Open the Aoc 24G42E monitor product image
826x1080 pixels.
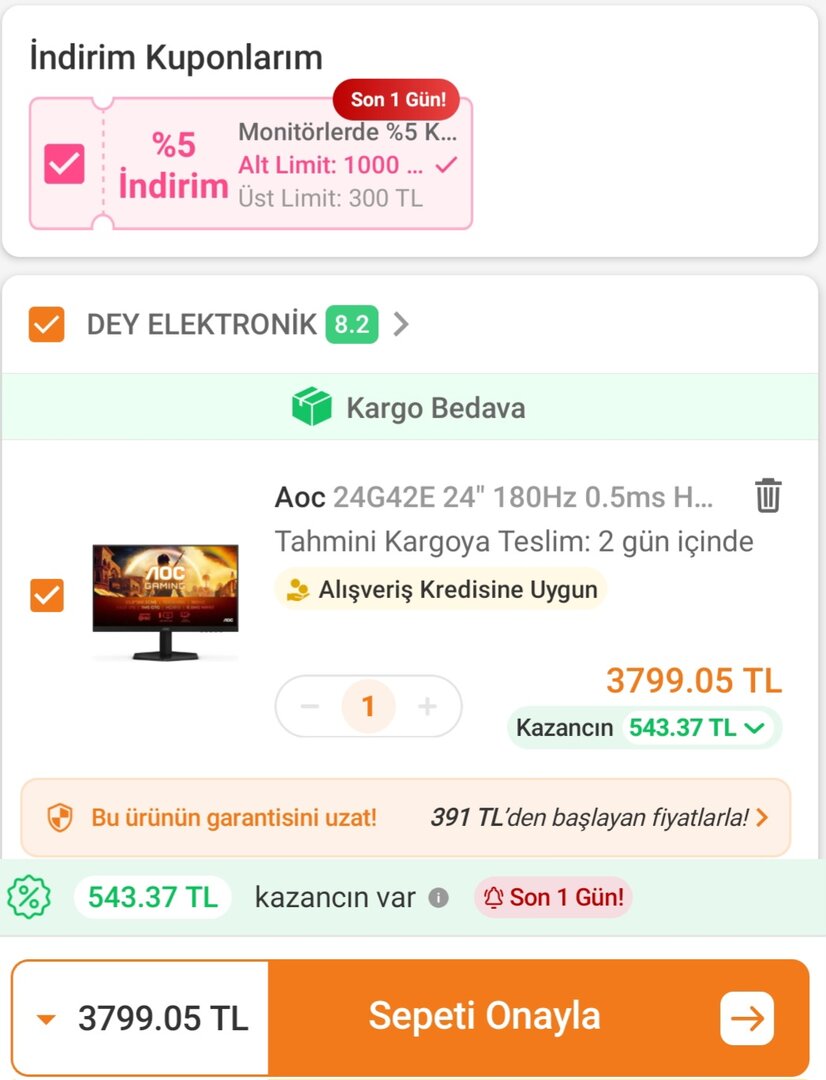coord(166,601)
